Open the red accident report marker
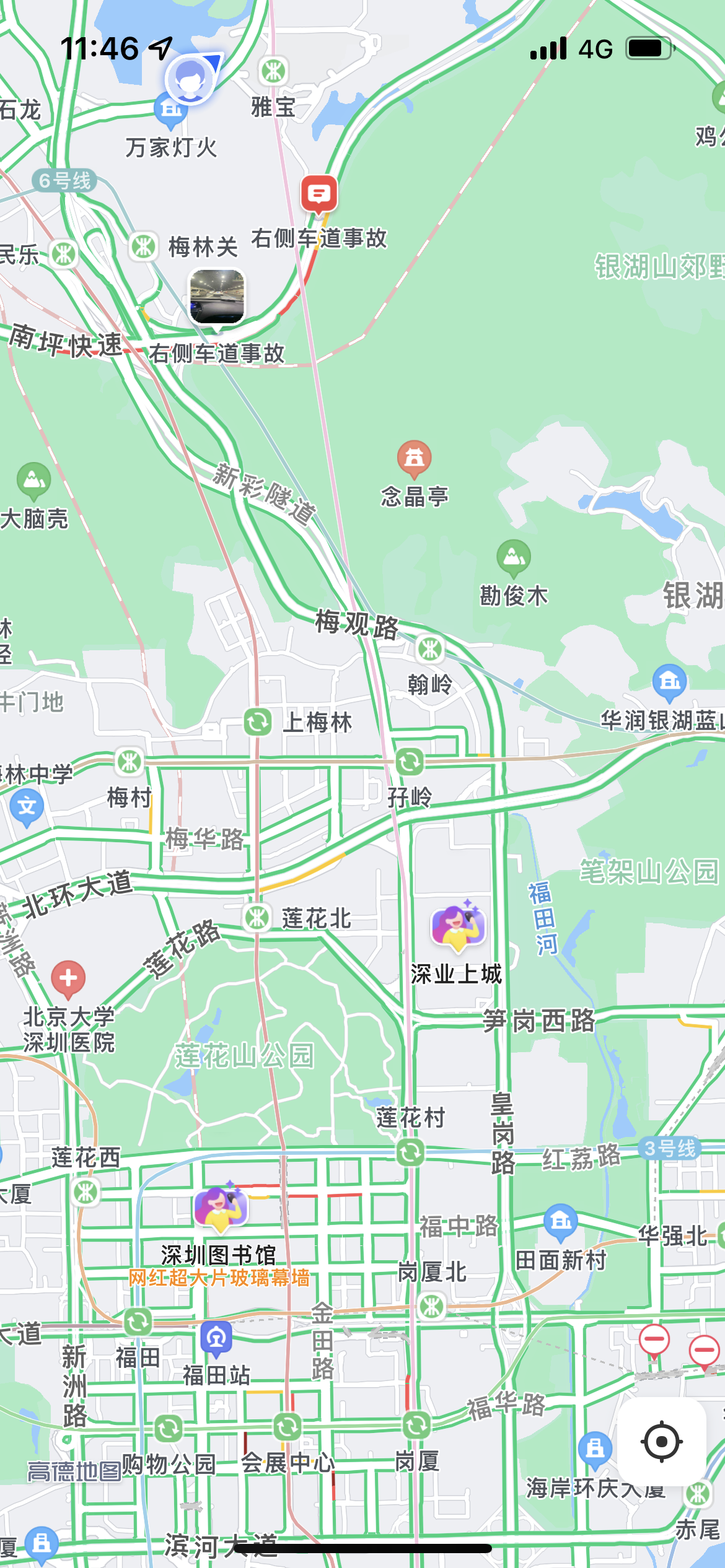The width and height of the screenshot is (725, 1568). tap(319, 194)
